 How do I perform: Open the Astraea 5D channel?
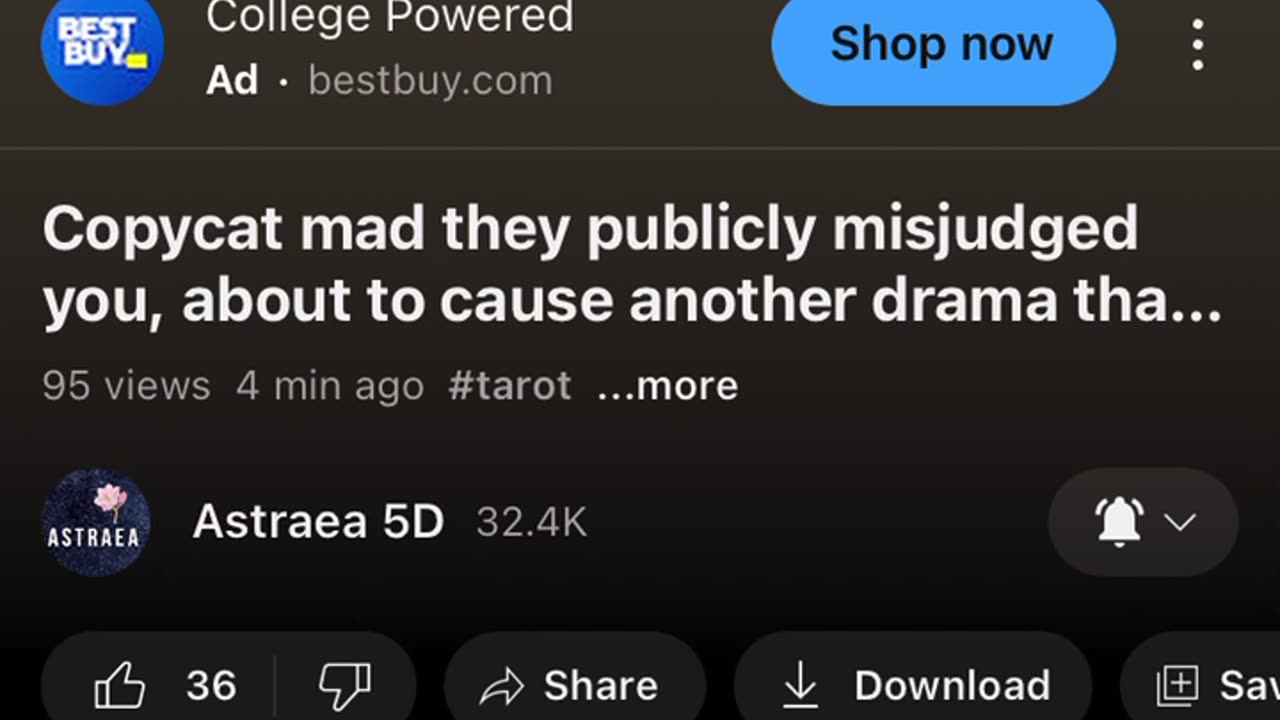coord(318,522)
